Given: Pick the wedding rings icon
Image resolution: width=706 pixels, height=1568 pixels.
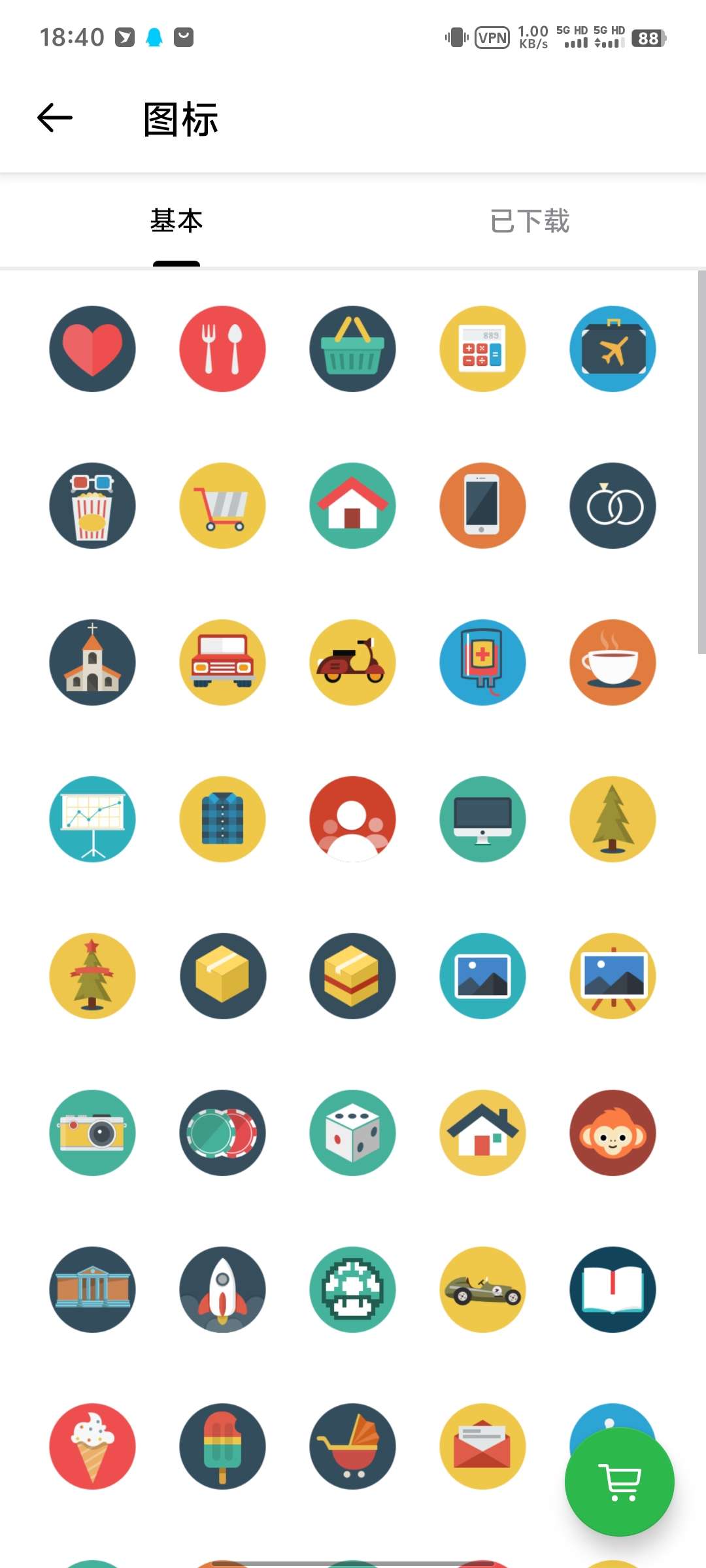Looking at the screenshot, I should coord(613,506).
